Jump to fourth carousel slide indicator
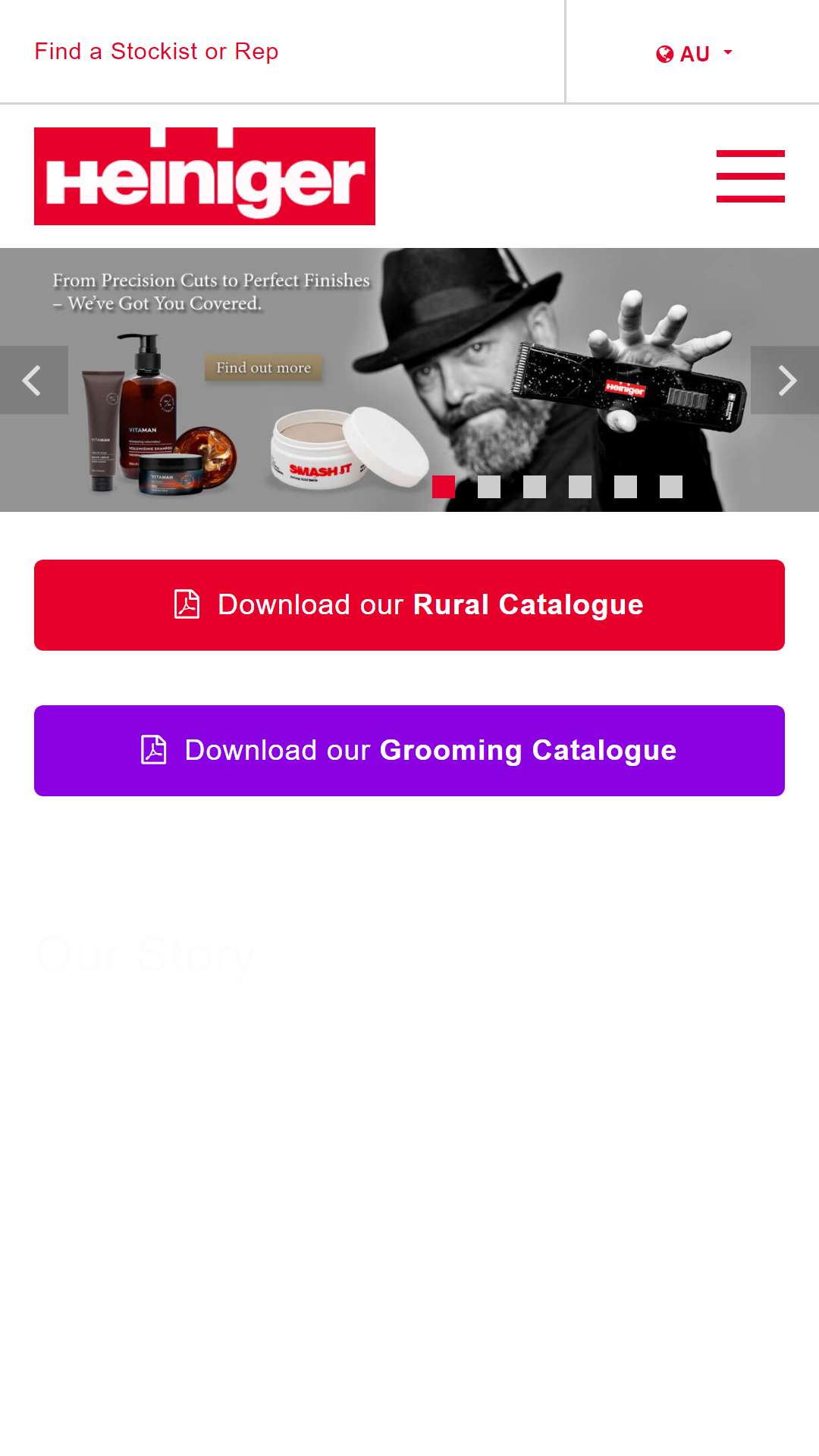Image resolution: width=819 pixels, height=1456 pixels. (x=580, y=487)
